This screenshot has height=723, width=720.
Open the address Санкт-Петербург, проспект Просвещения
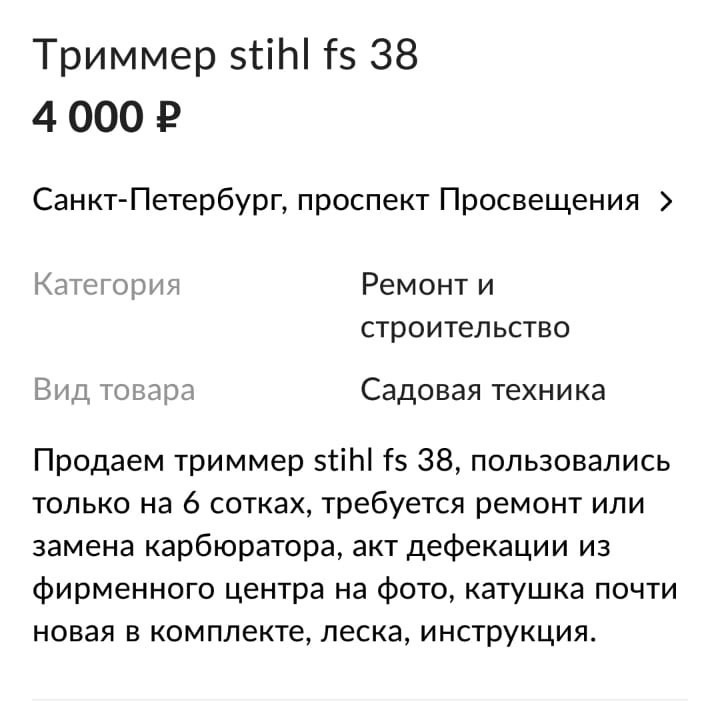[x=336, y=201]
